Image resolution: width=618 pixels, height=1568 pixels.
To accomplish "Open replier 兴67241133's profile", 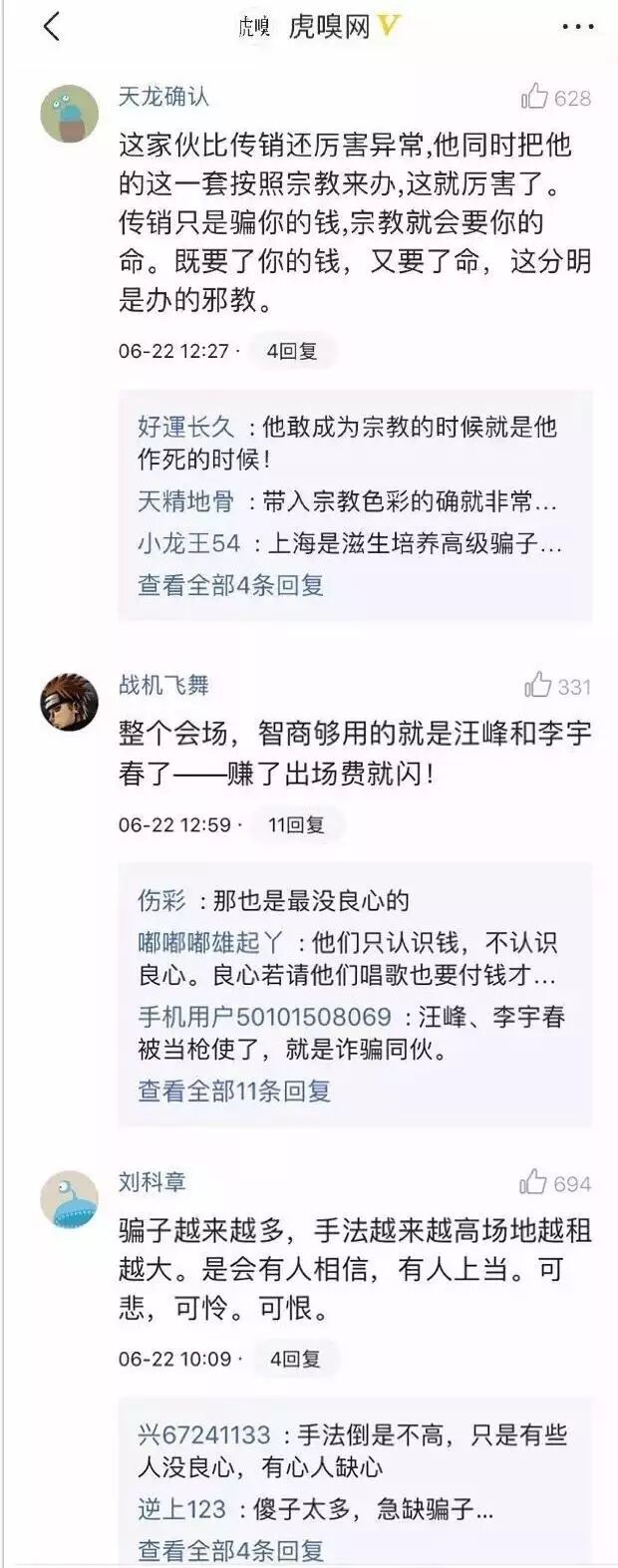I will click(x=204, y=1434).
